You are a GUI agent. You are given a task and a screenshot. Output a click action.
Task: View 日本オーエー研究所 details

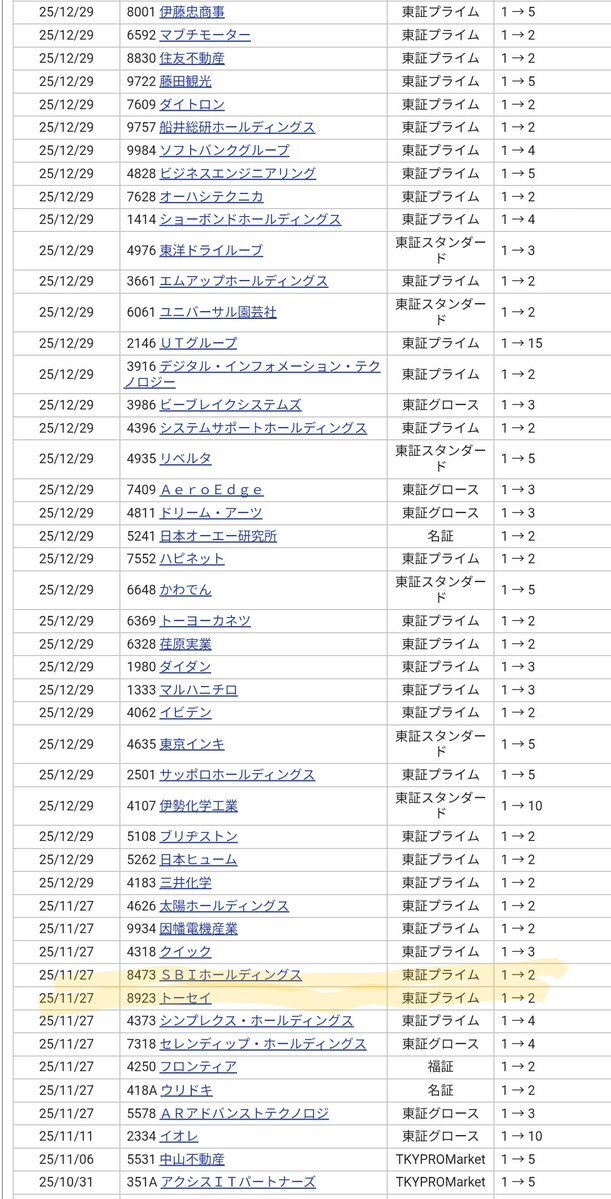click(218, 536)
